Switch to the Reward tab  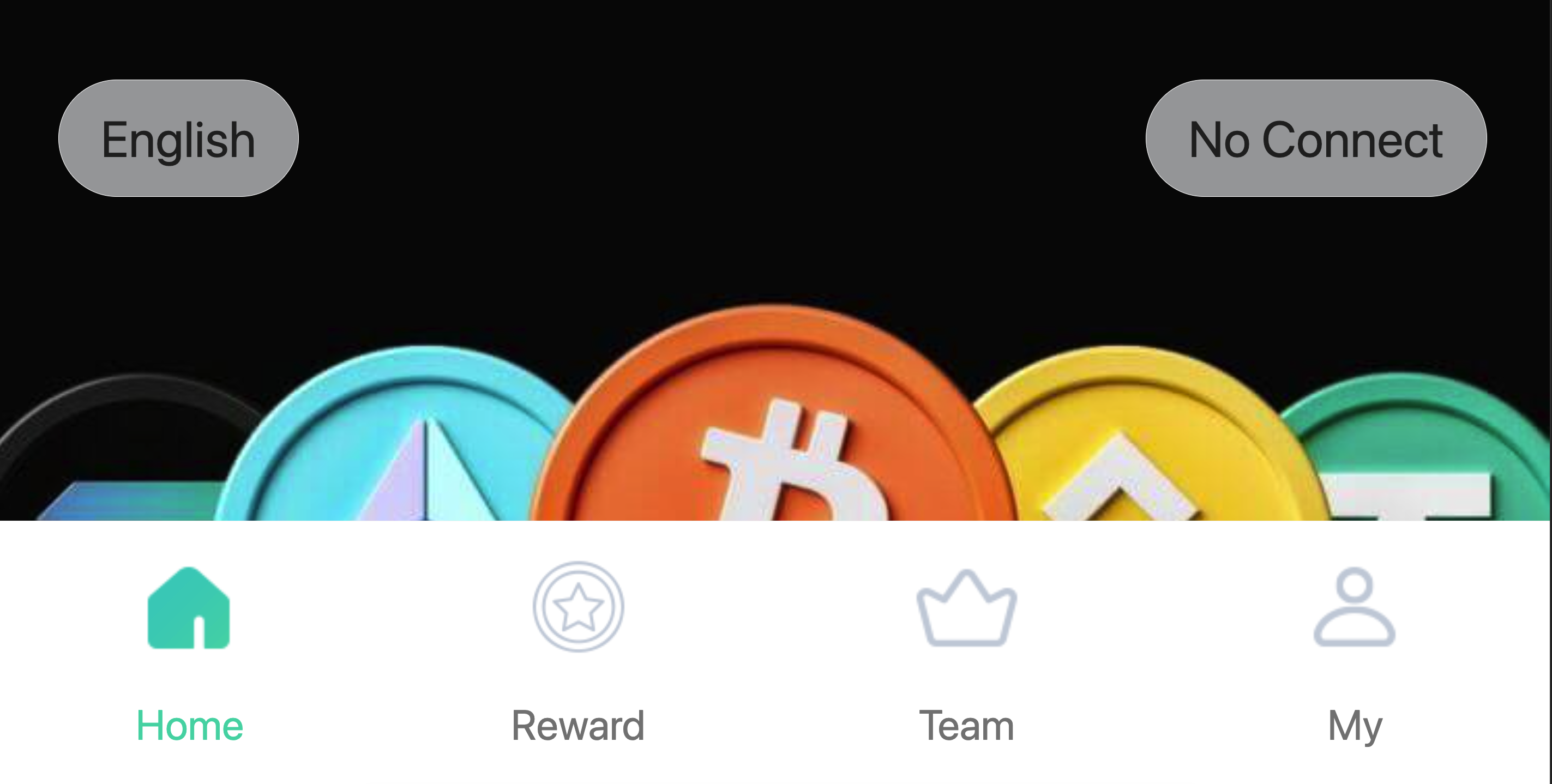click(578, 653)
